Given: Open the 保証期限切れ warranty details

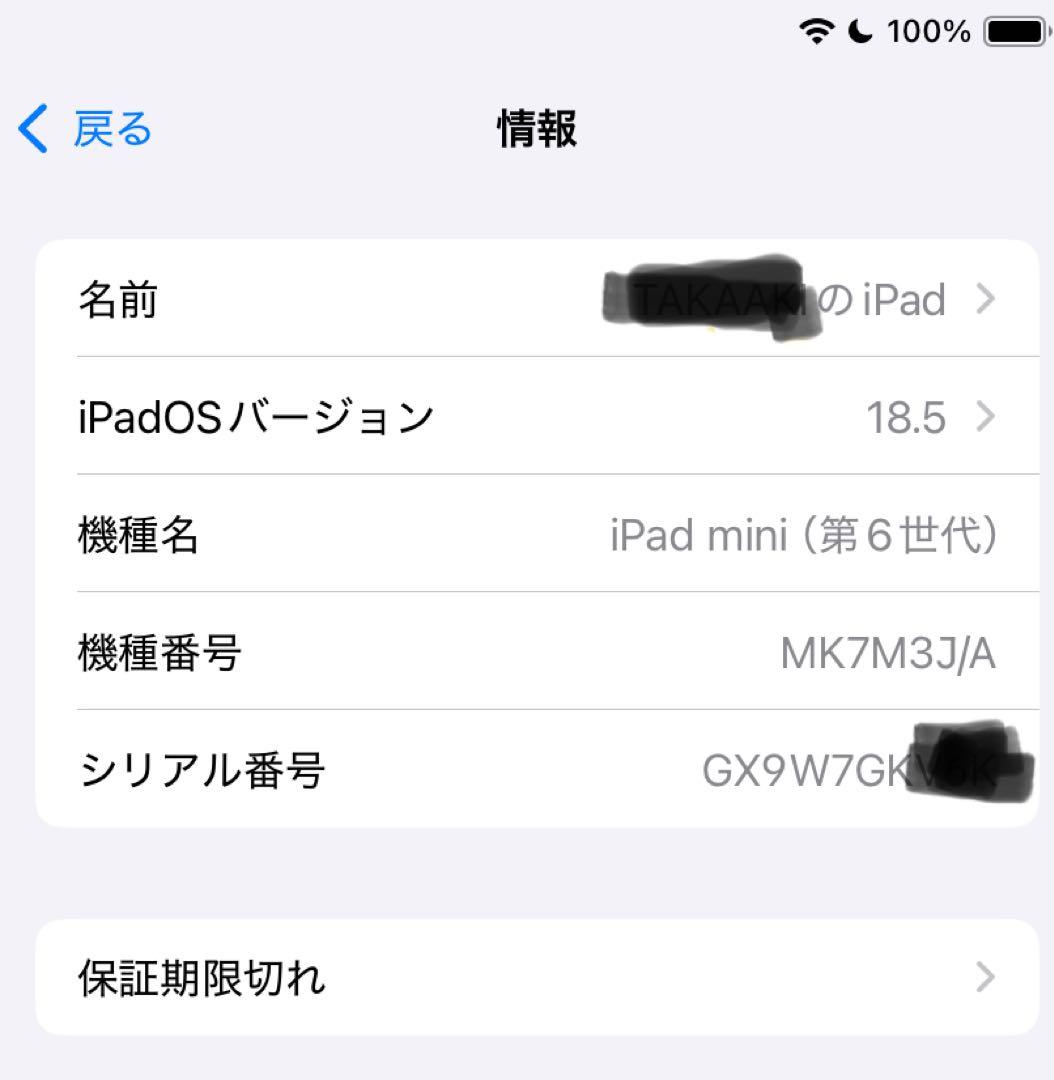Looking at the screenshot, I should click(400, 978).
